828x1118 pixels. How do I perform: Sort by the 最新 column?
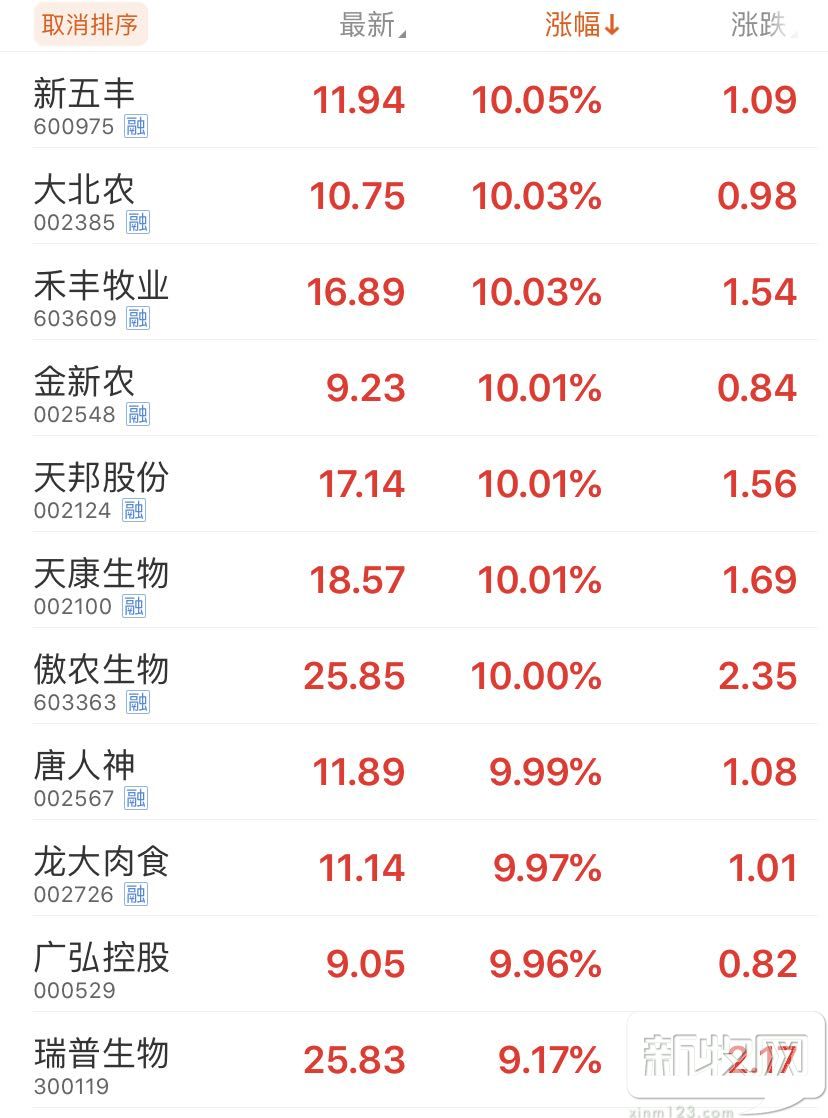coord(371,25)
